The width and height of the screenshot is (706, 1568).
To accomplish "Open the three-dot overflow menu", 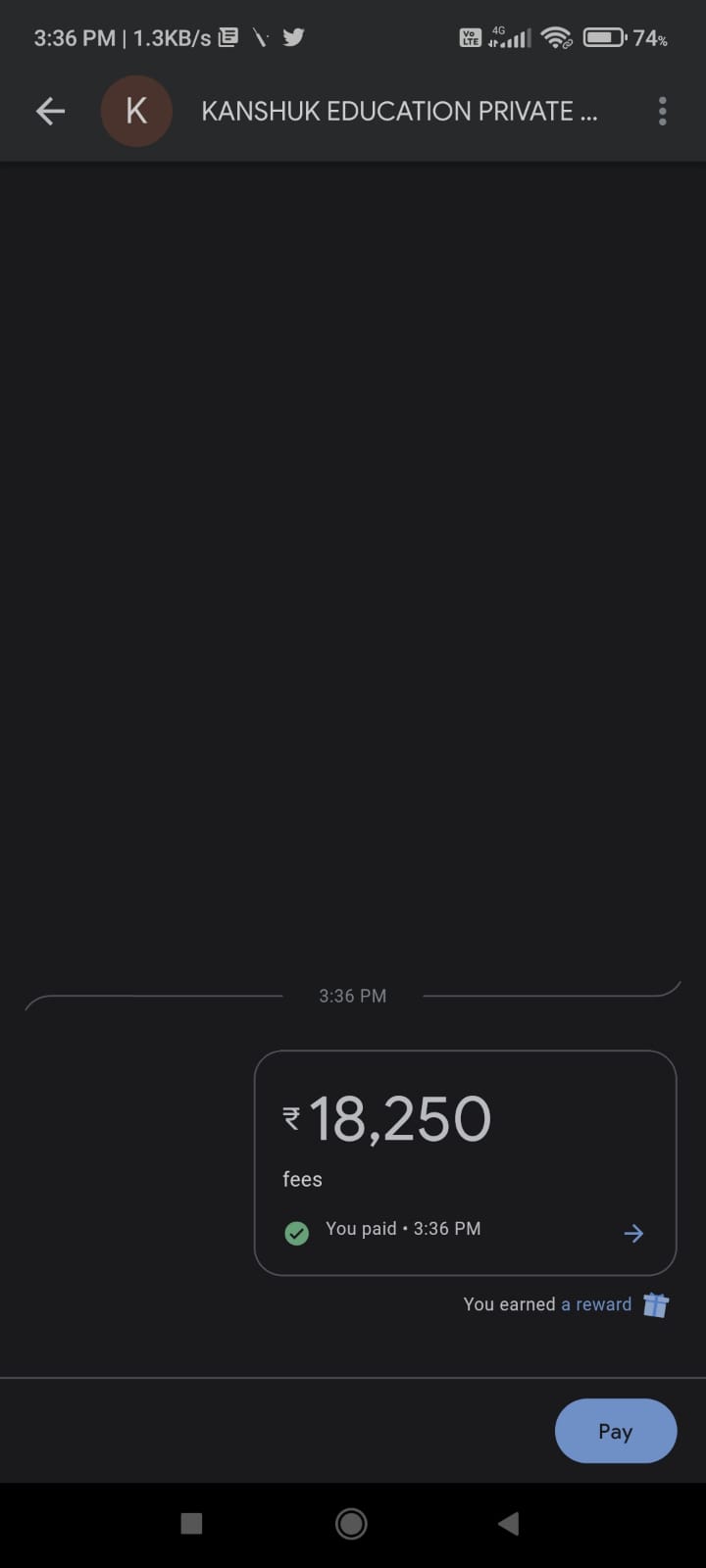I will pos(663,112).
